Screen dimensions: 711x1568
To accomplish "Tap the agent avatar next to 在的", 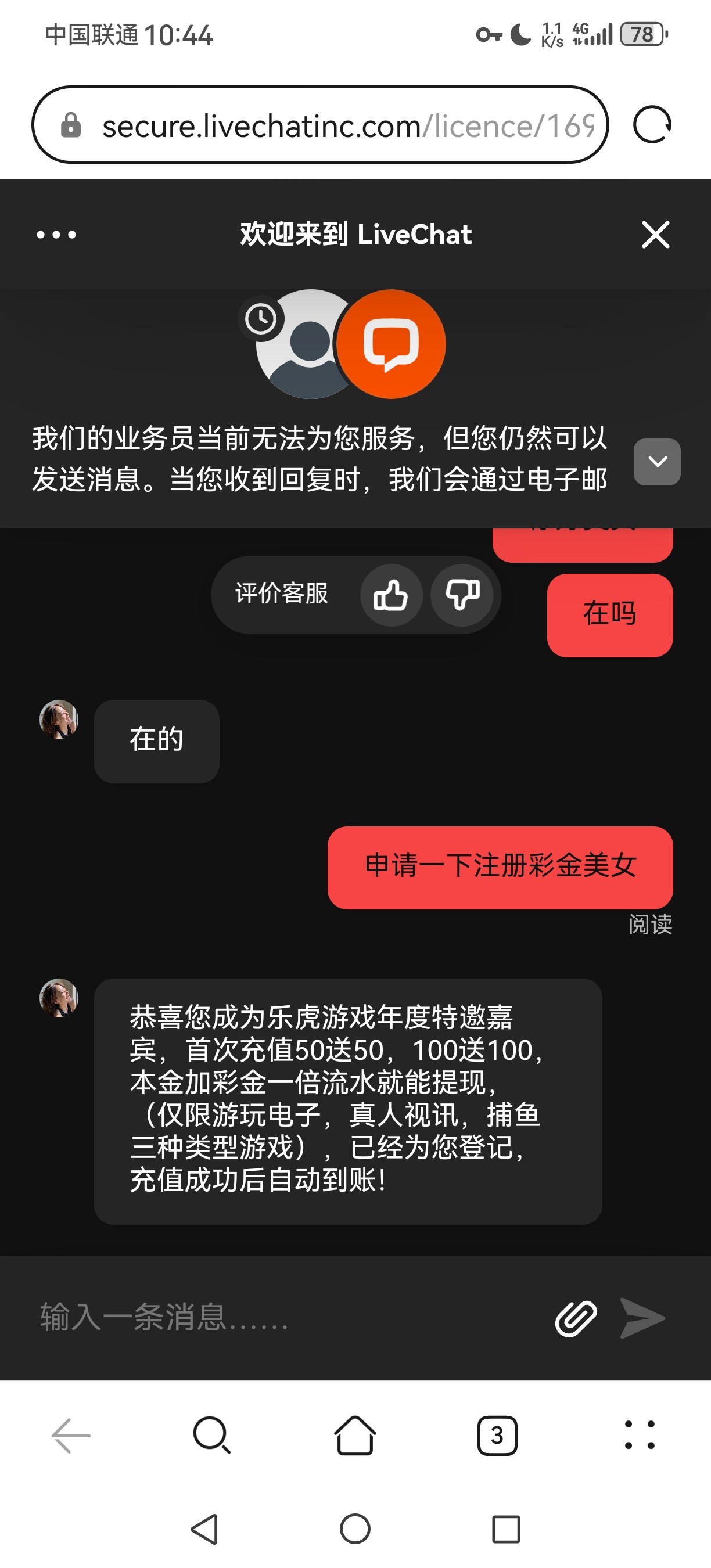I will [59, 721].
